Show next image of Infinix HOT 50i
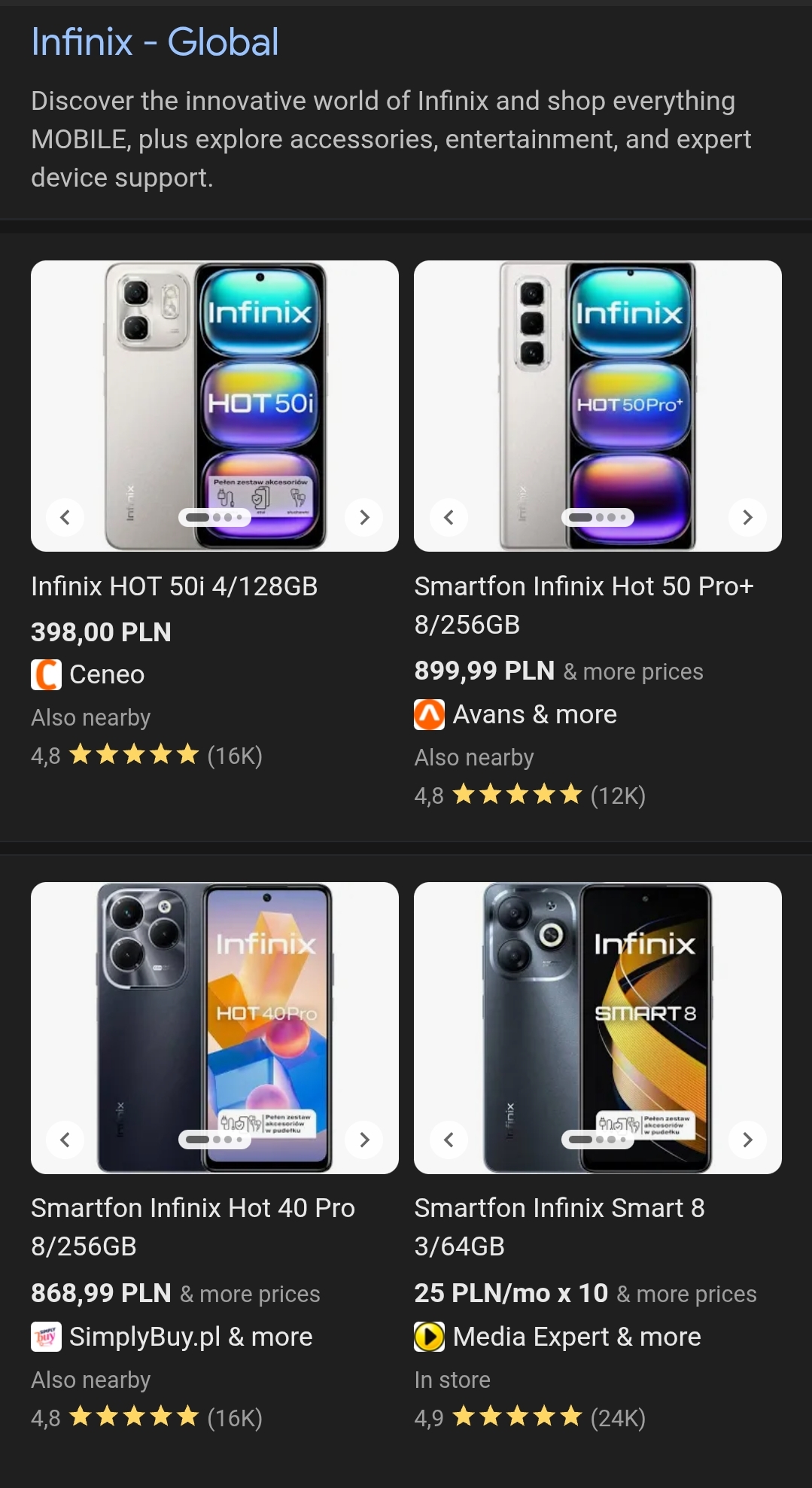The width and height of the screenshot is (812, 1488). point(364,517)
